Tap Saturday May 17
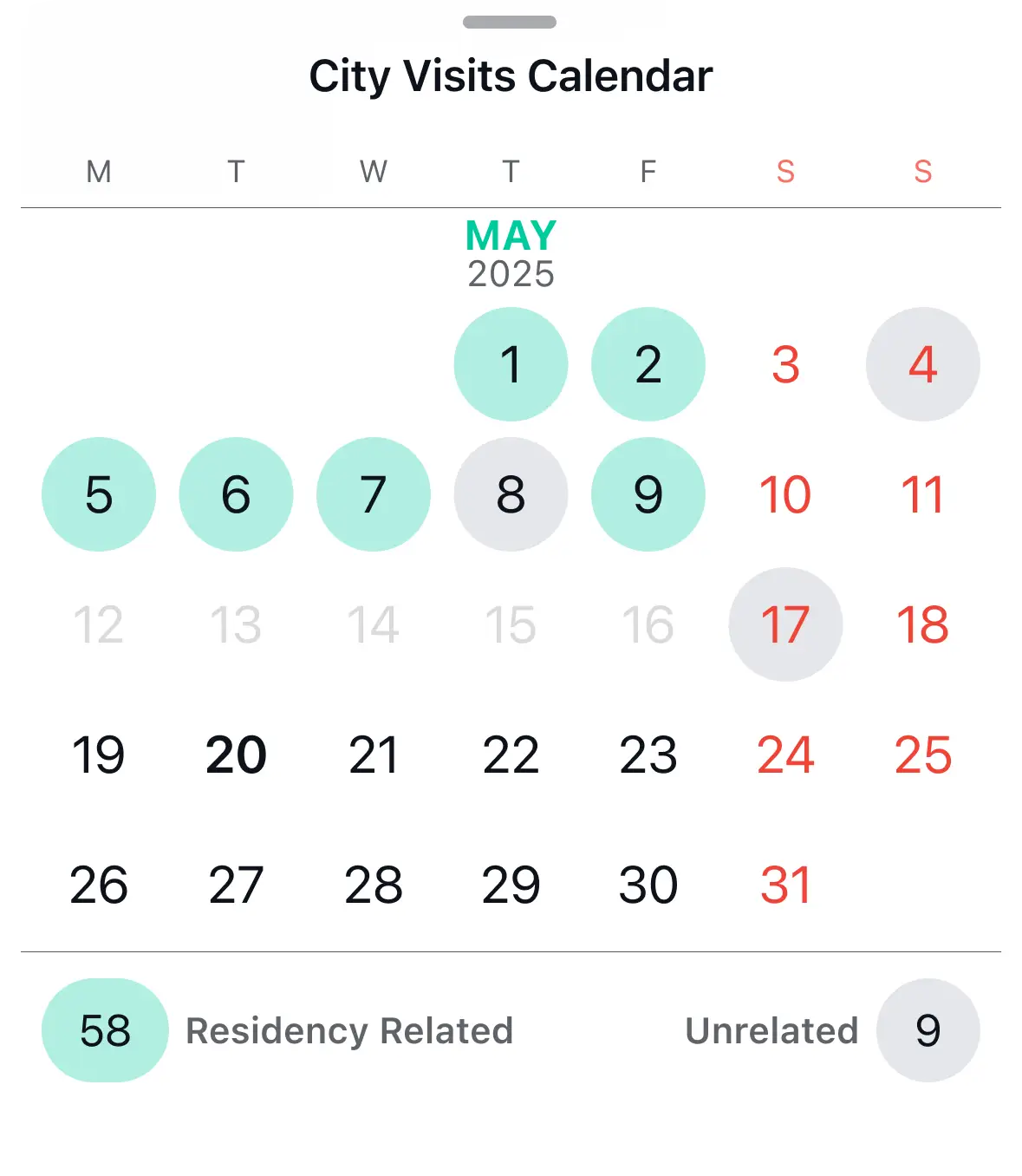The width and height of the screenshot is (1022, 1176). [785, 624]
